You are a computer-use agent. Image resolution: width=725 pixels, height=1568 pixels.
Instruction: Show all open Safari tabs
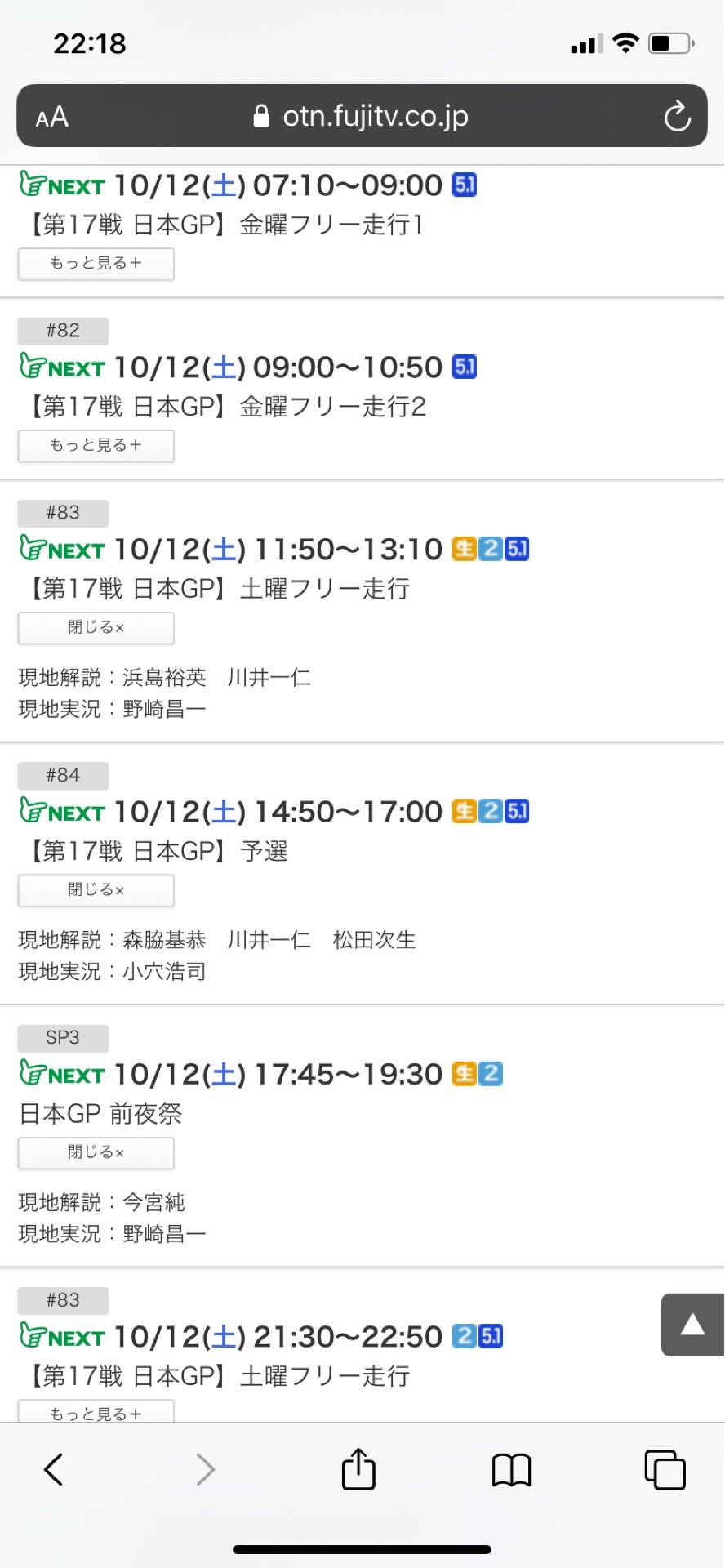pyautogui.click(x=665, y=1470)
